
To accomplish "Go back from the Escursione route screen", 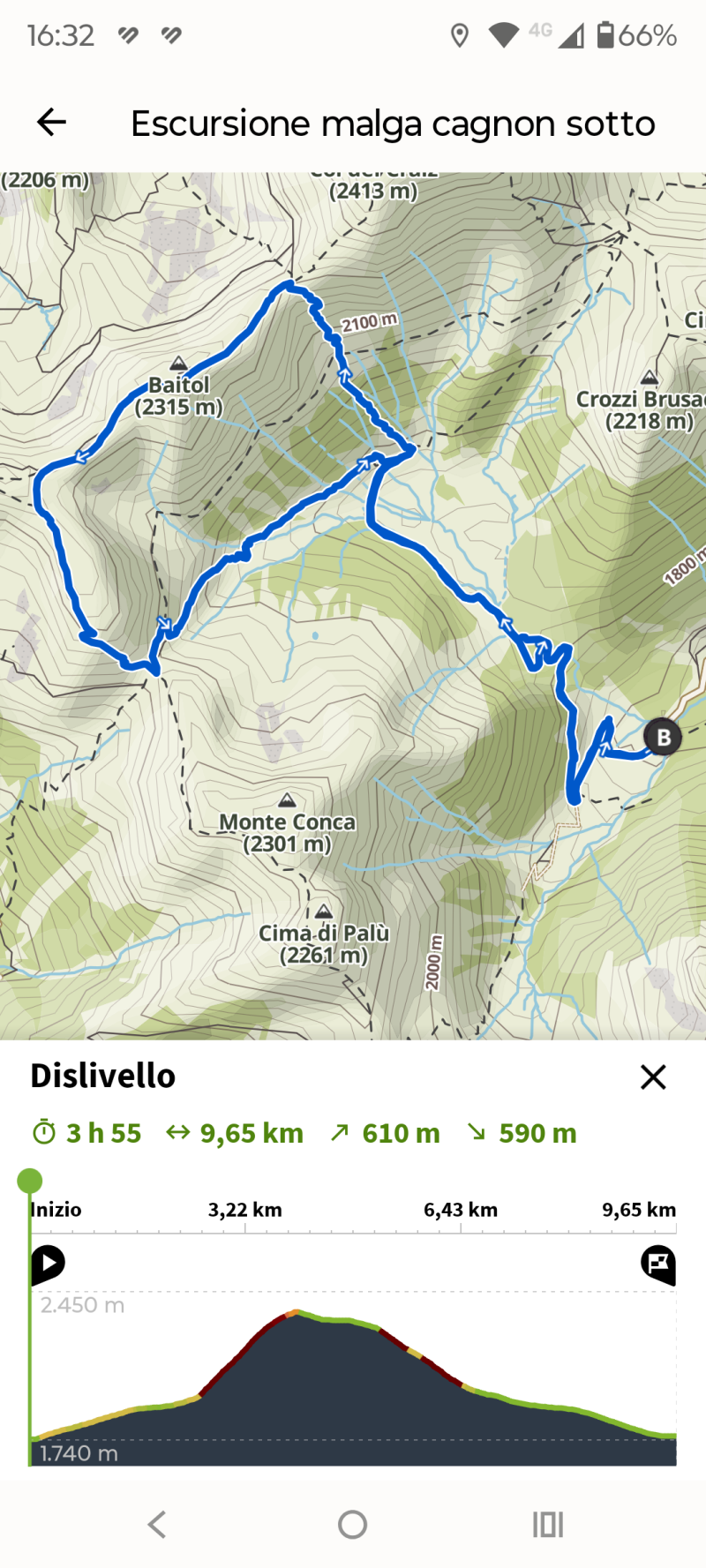I will point(51,123).
